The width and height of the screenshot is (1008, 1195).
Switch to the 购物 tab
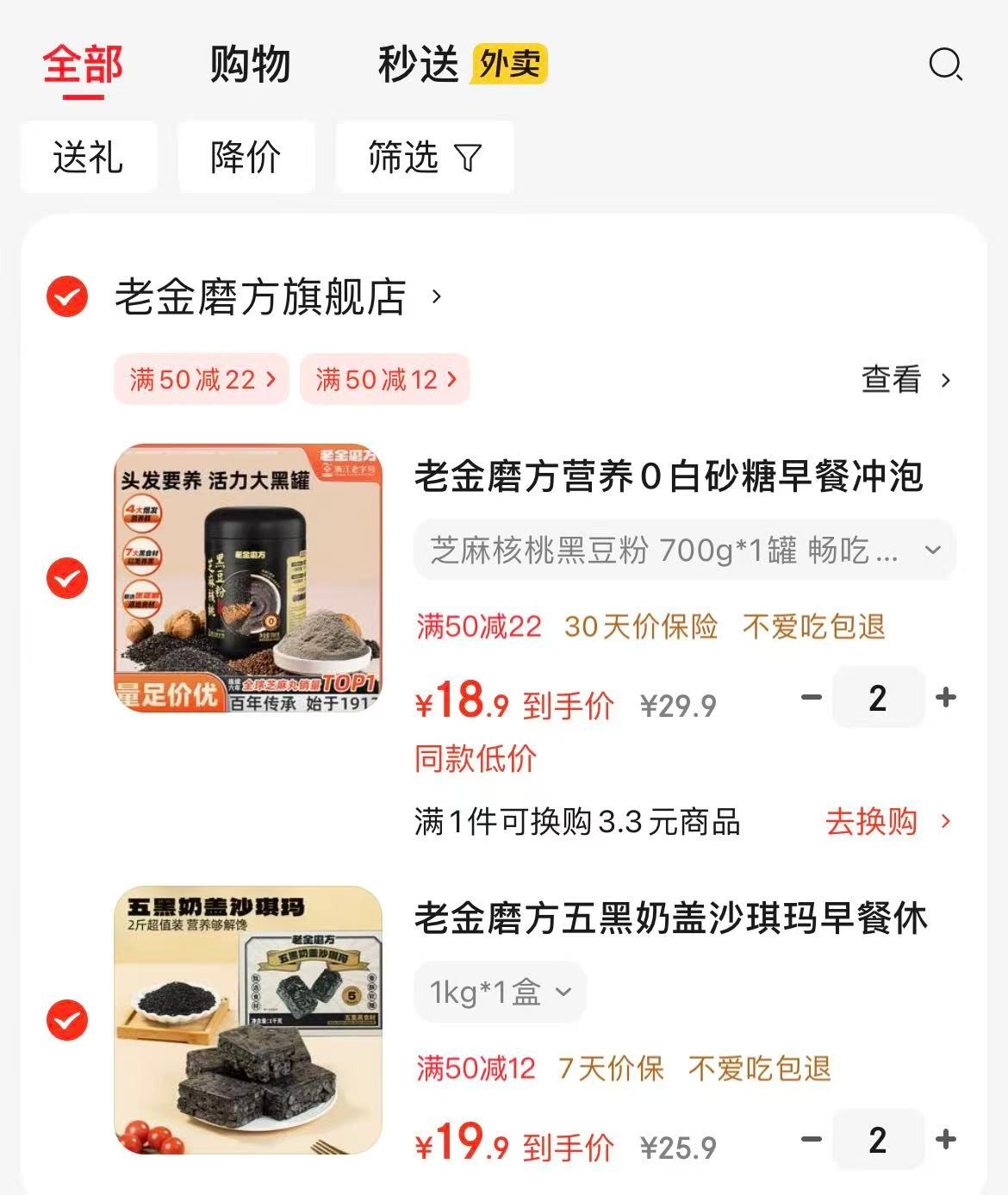click(250, 65)
